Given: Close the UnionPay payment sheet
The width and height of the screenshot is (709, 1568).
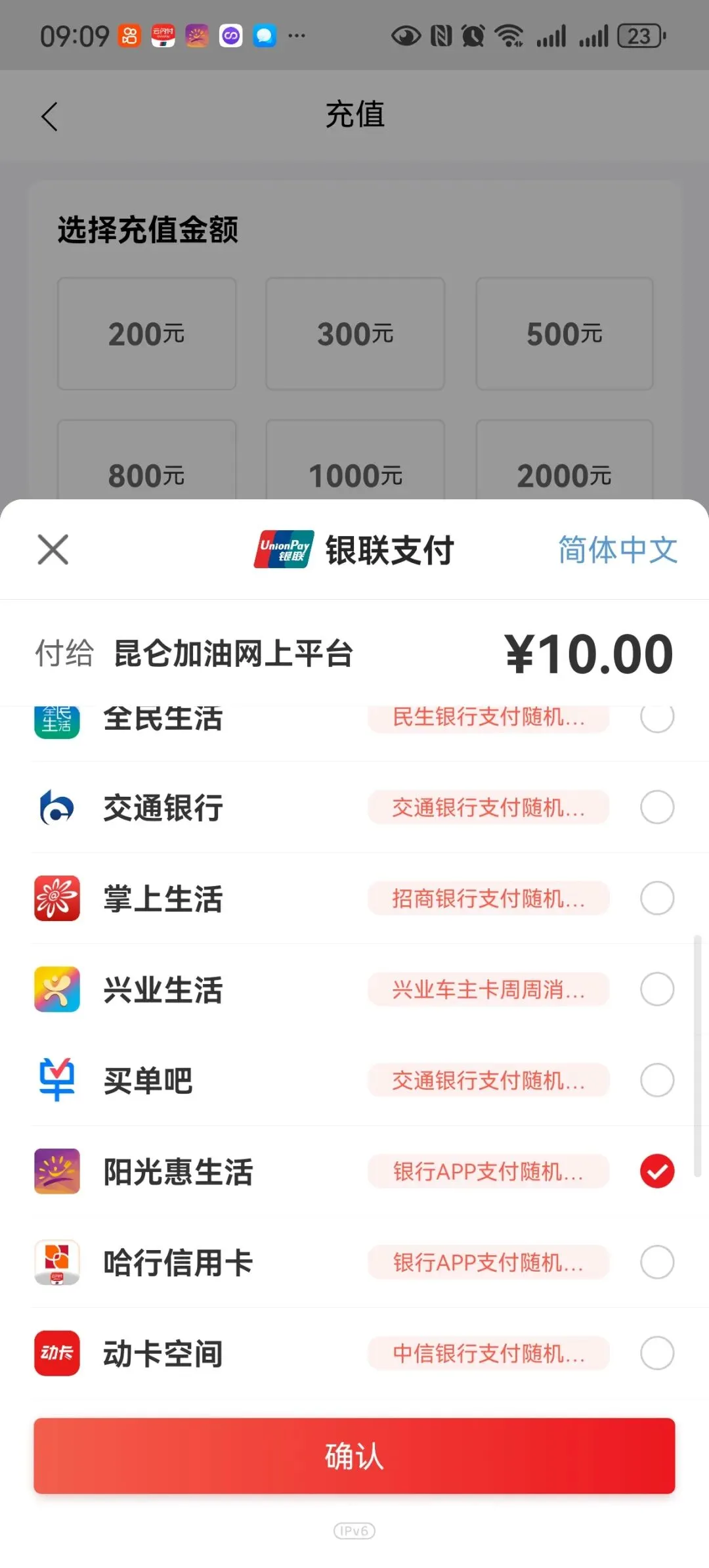Looking at the screenshot, I should [x=53, y=549].
